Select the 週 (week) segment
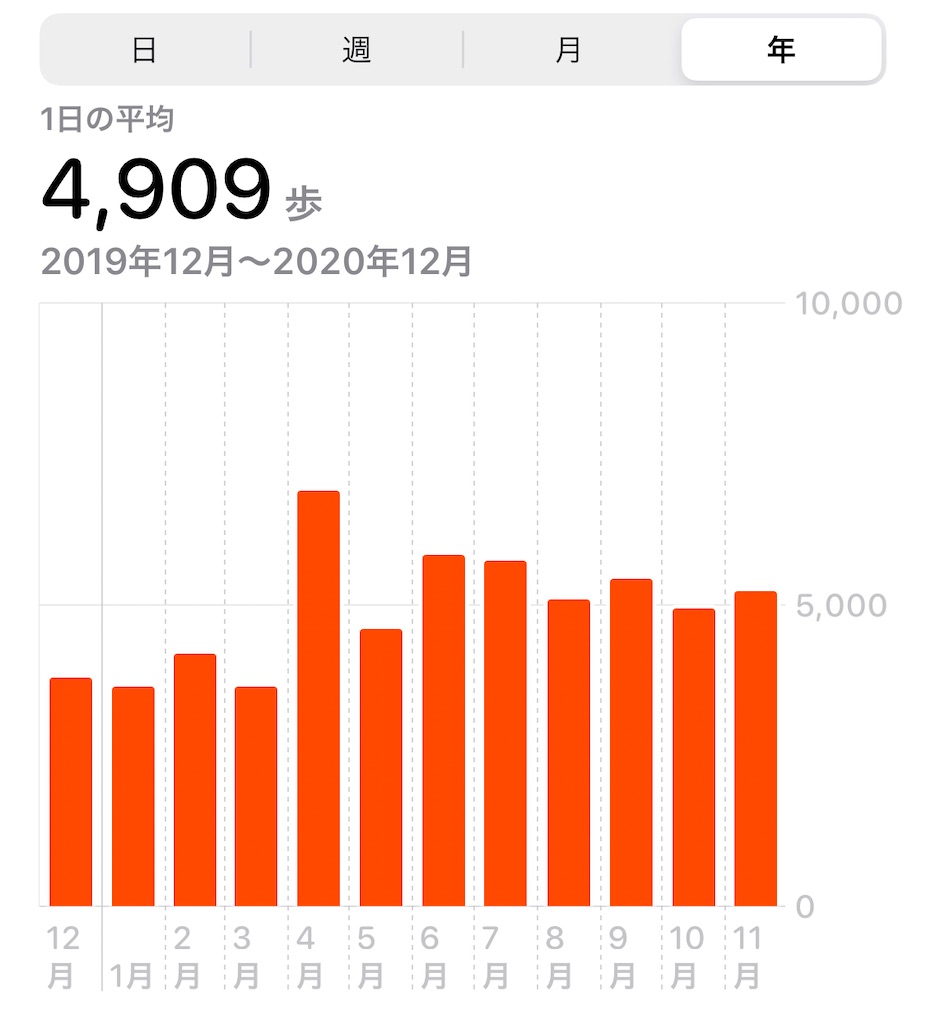This screenshot has width=927, height=1024. coord(357,50)
